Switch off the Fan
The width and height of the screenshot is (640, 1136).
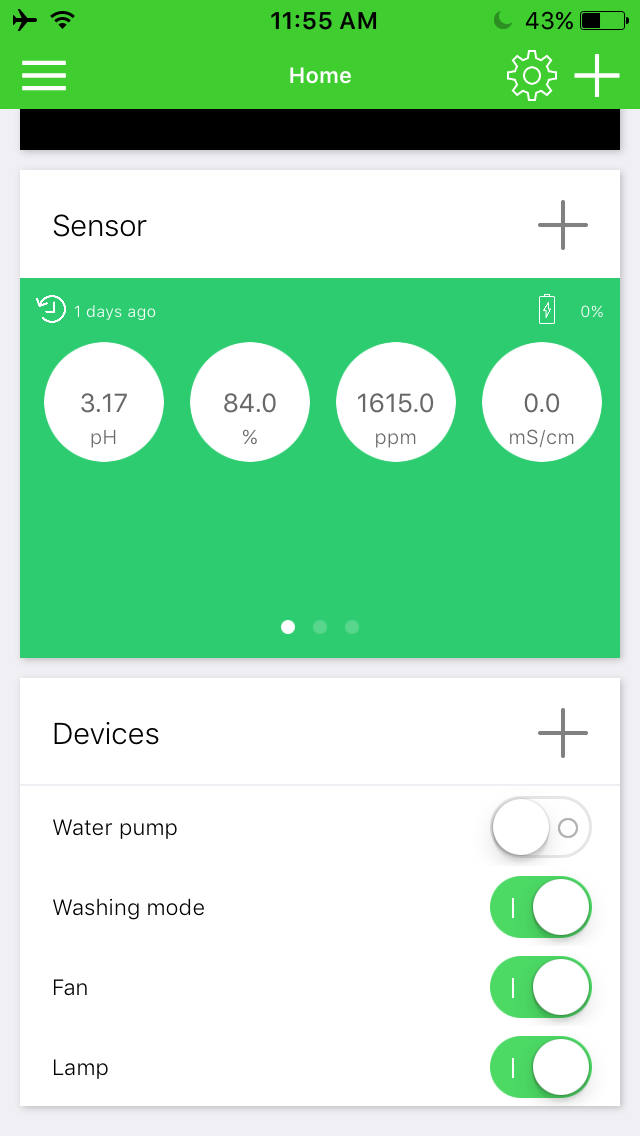click(541, 987)
